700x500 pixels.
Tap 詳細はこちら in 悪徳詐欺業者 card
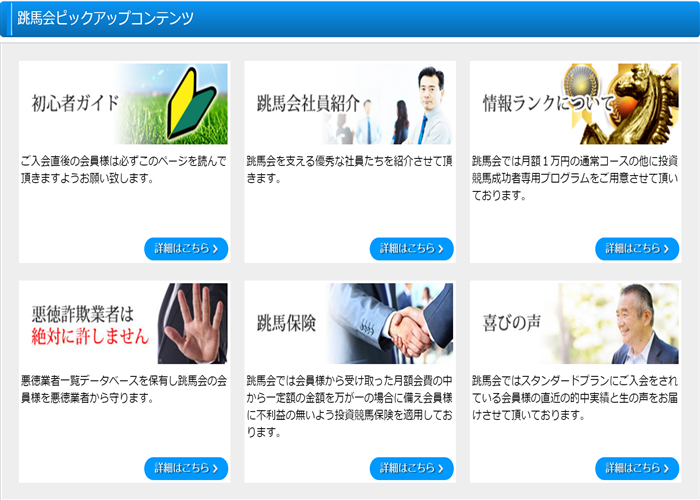186,468
